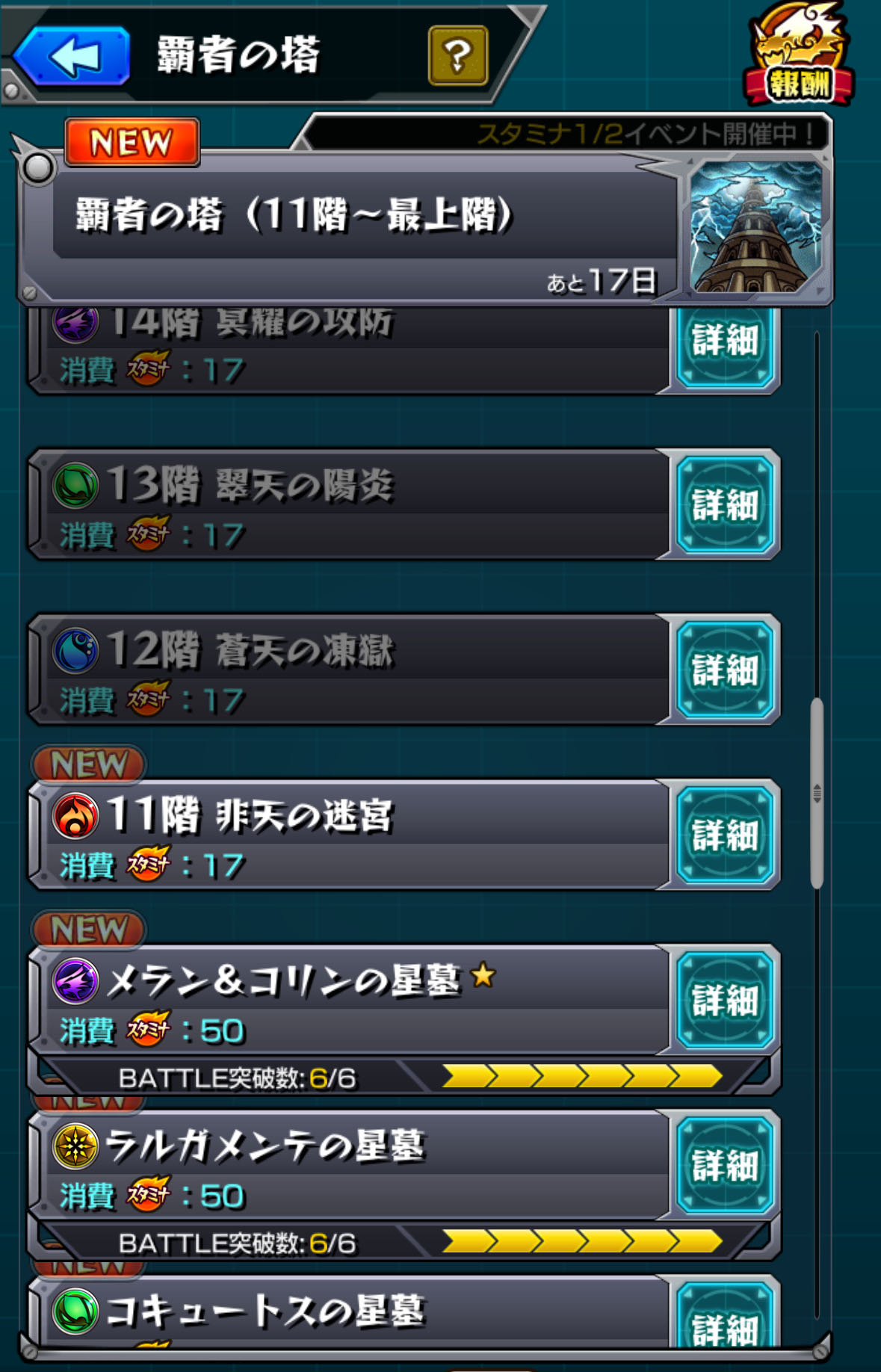View 詳細 for ラルガメンテの星墓
The width and height of the screenshot is (881, 1372).
tap(724, 1165)
